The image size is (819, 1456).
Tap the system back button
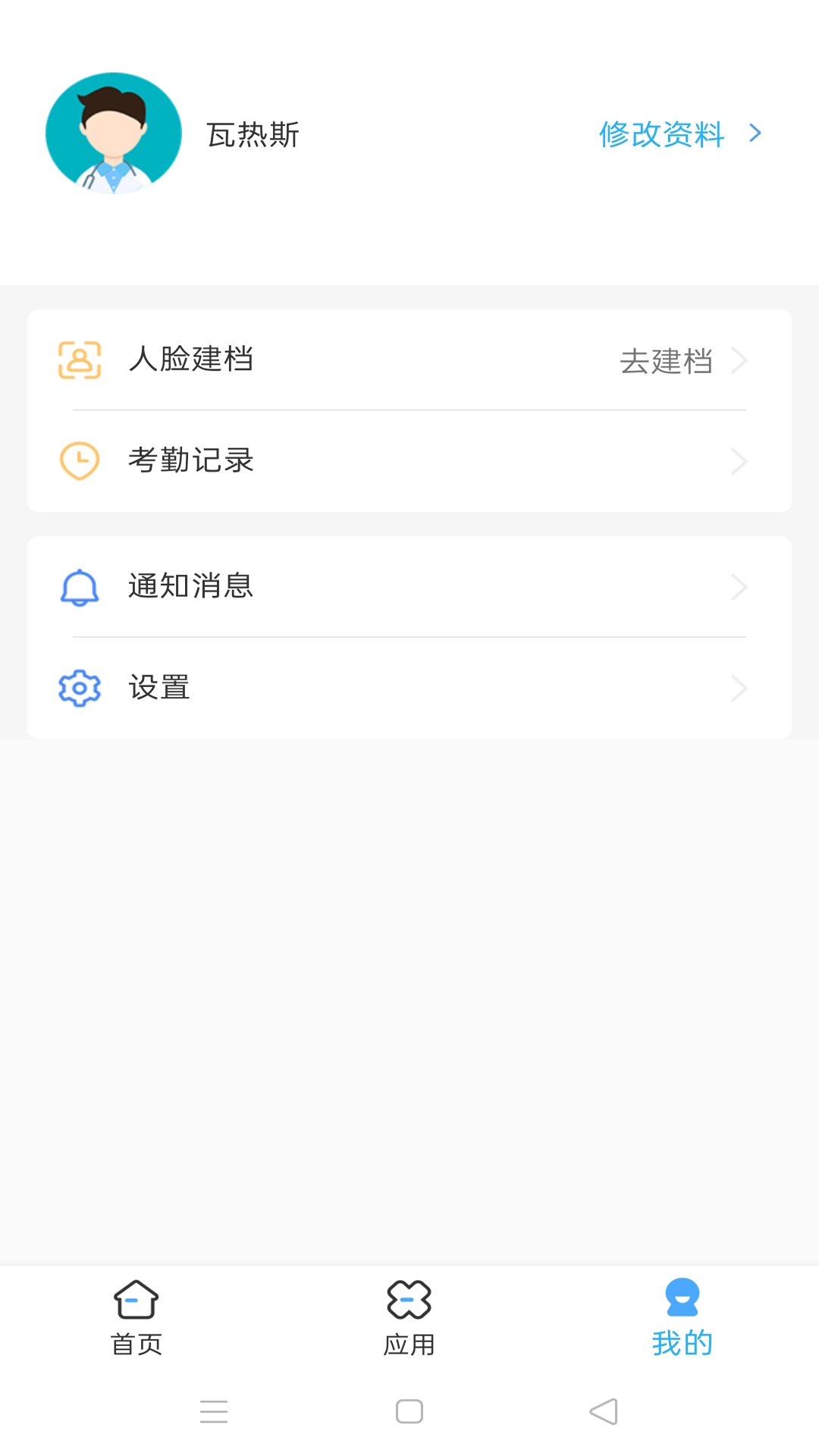[604, 1411]
